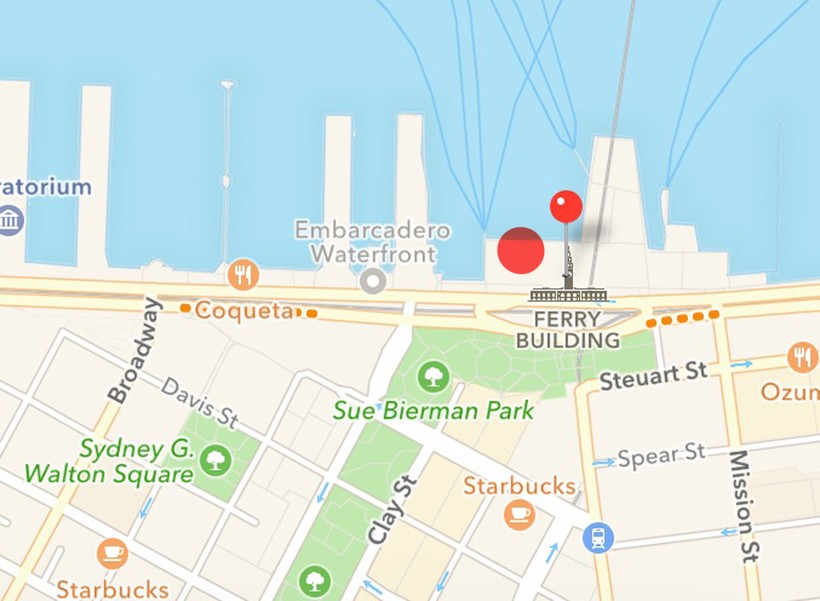Open the Starbucks below Broadway
Viewport: 820px width, 601px height.
tap(112, 552)
